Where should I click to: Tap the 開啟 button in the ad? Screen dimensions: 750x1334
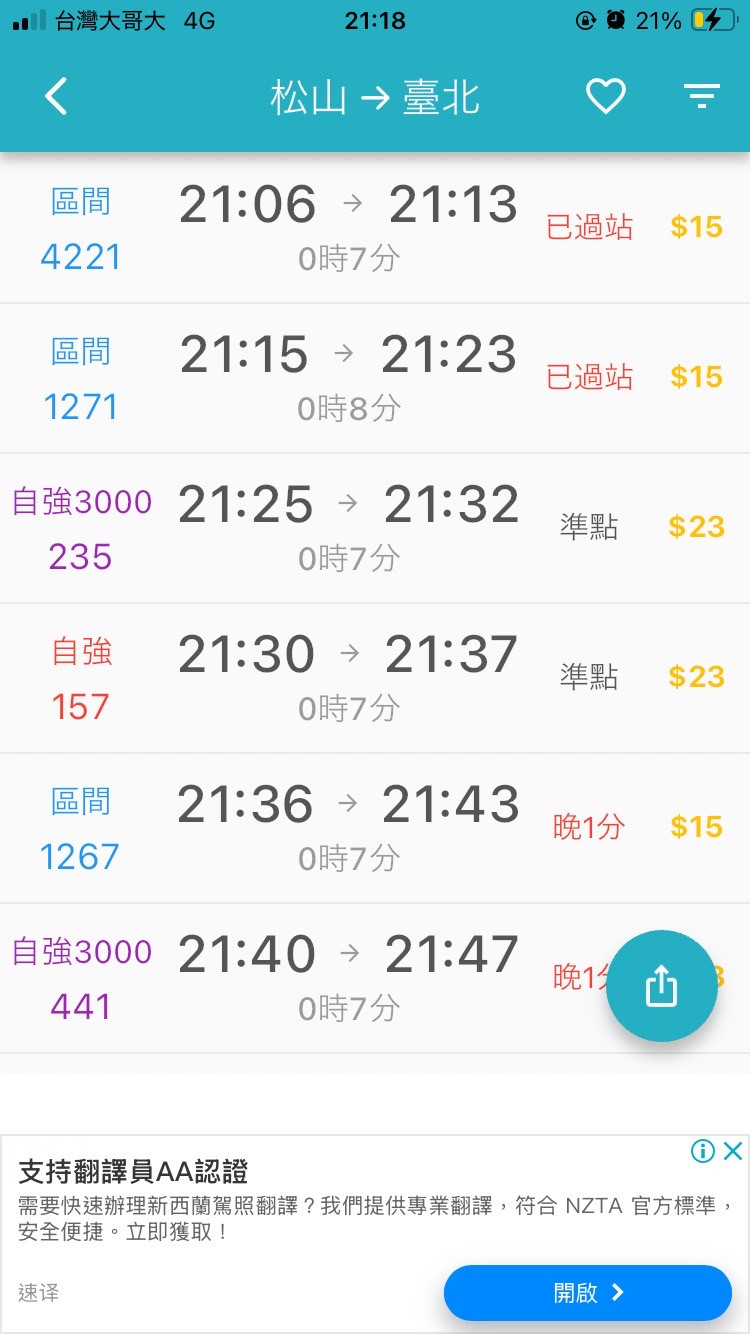pyautogui.click(x=588, y=1293)
